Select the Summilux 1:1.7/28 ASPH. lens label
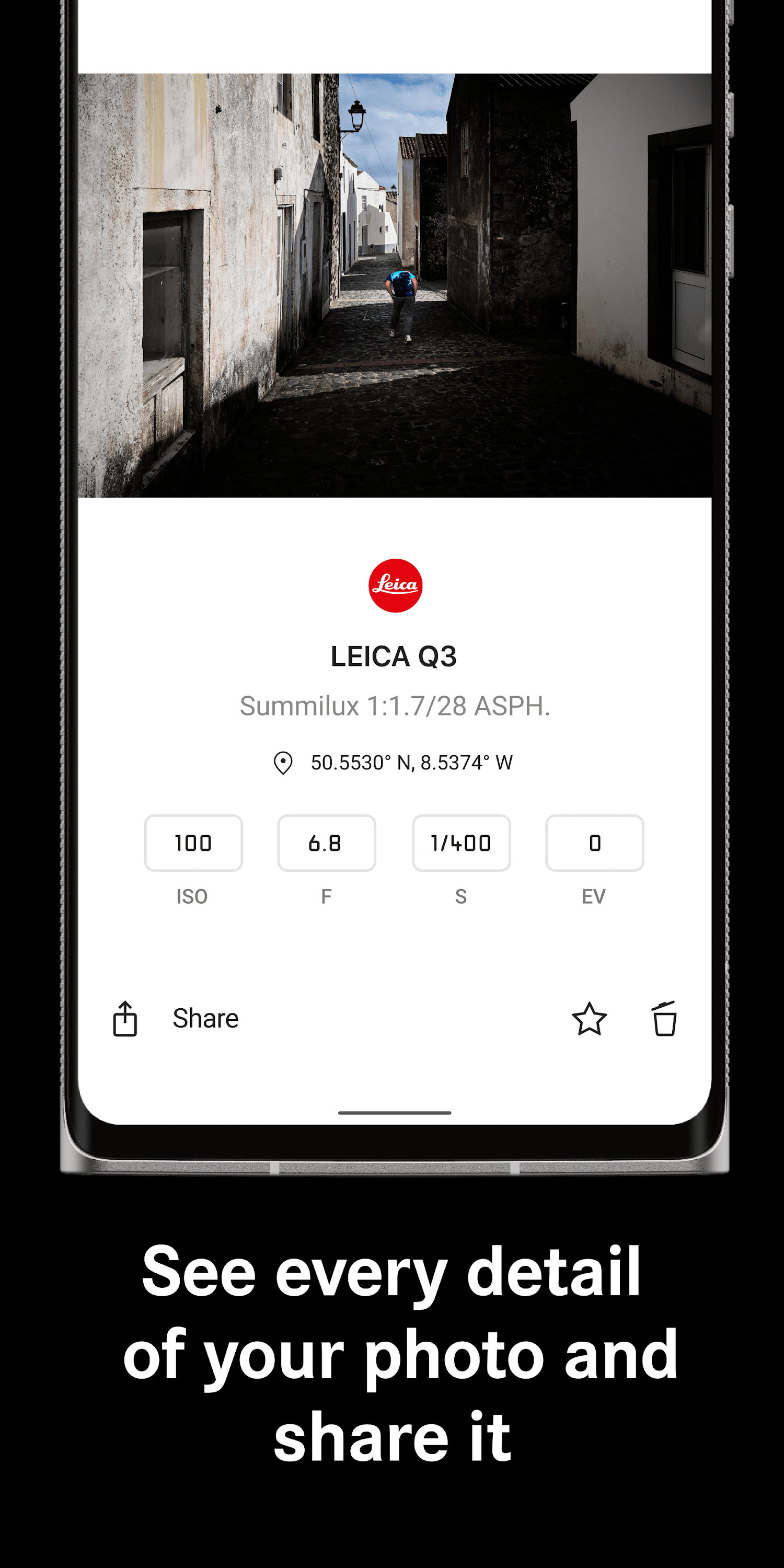This screenshot has height=1568, width=784. point(395,707)
